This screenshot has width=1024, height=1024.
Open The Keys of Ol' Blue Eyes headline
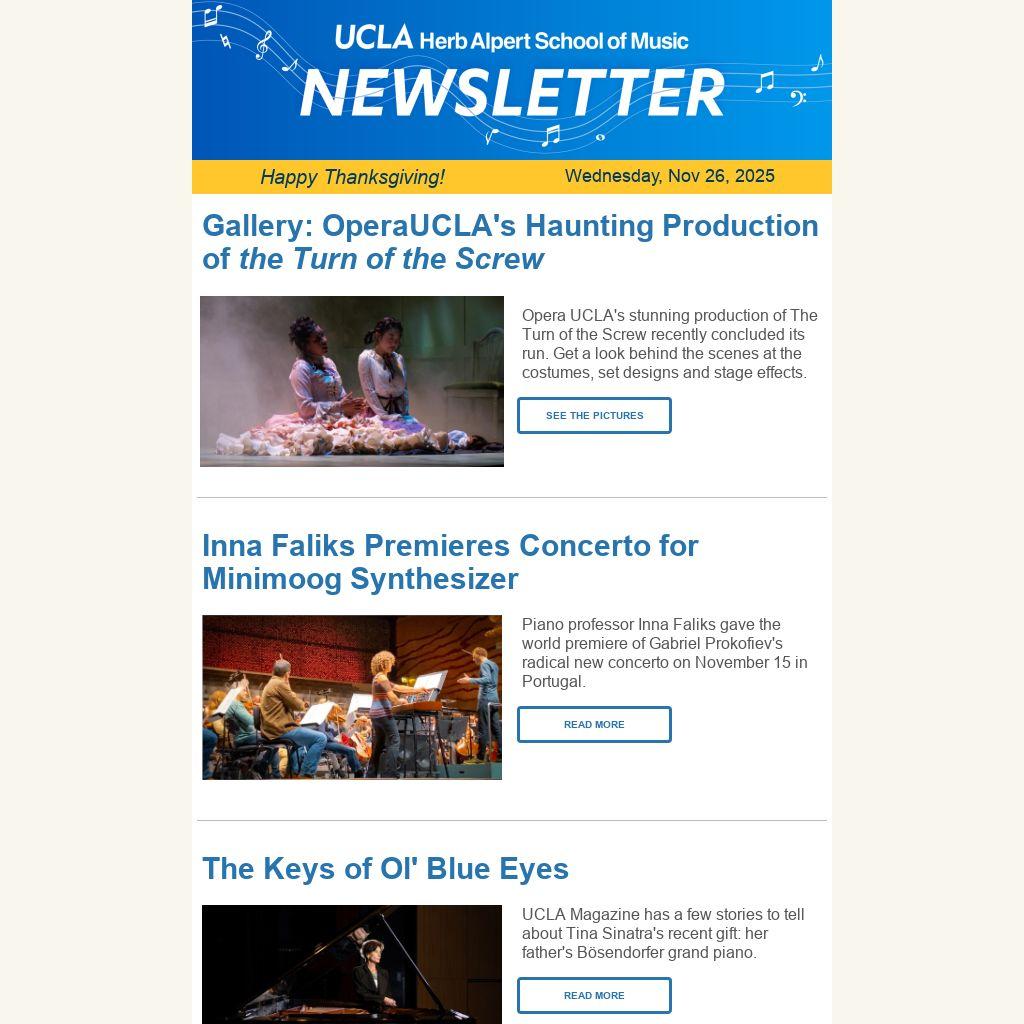click(x=385, y=868)
